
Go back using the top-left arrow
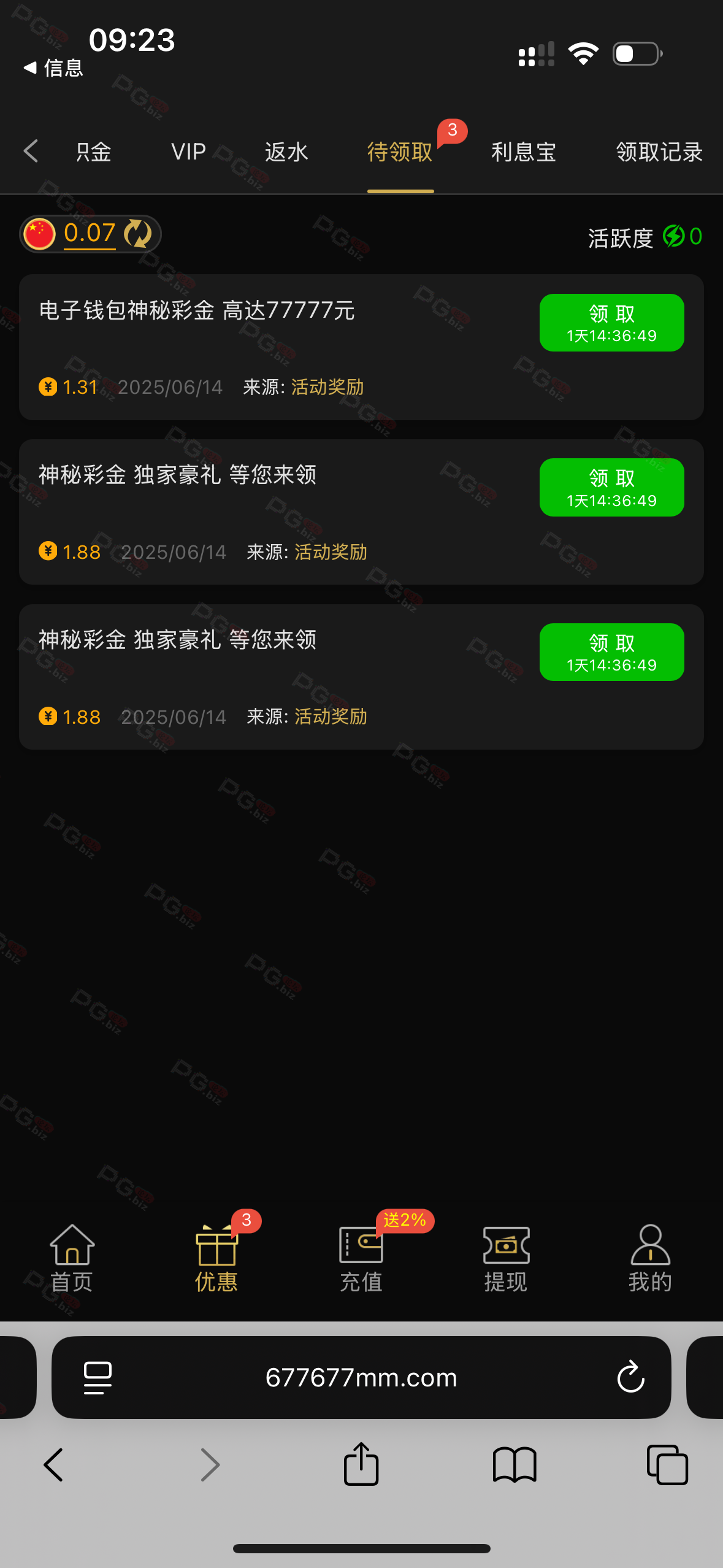pos(31,151)
